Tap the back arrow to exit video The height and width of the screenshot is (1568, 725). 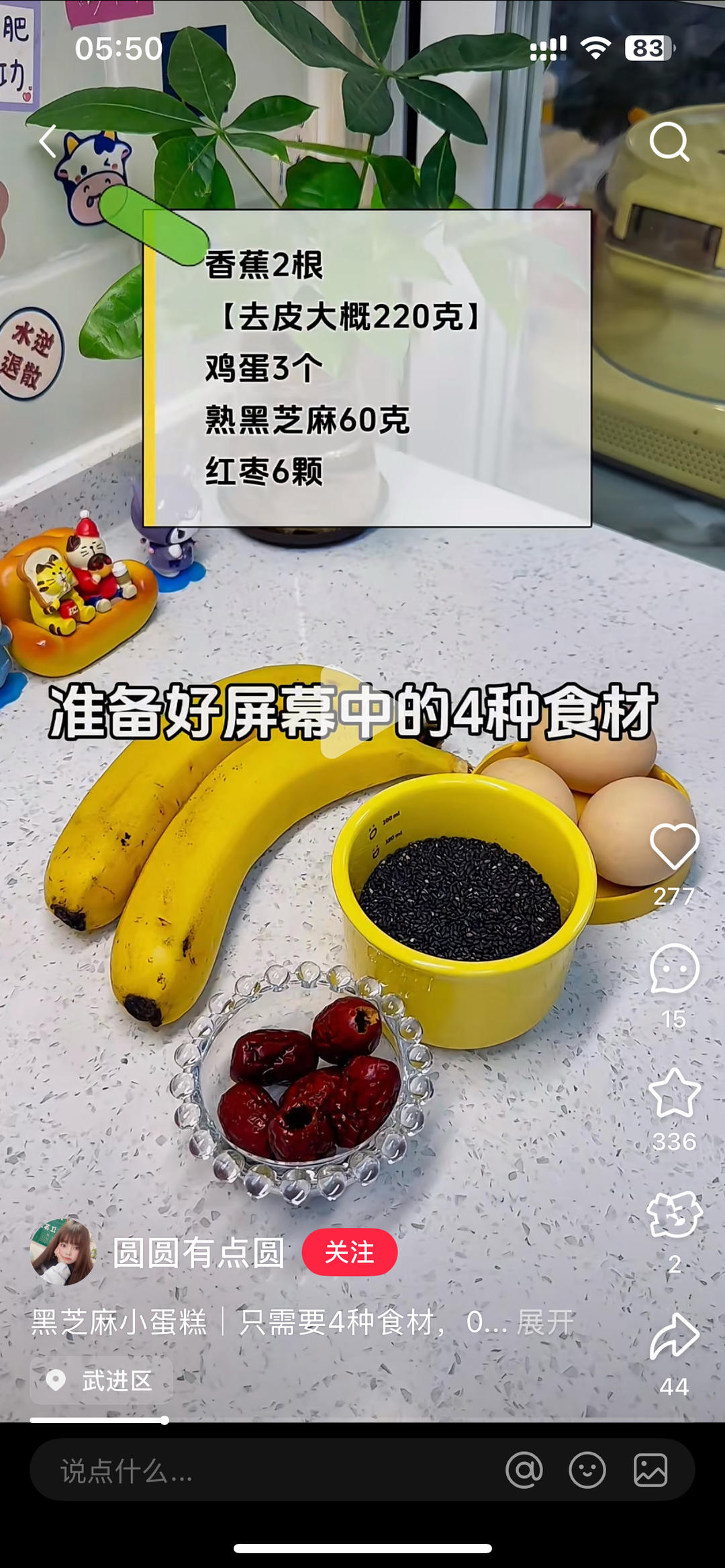(x=47, y=141)
